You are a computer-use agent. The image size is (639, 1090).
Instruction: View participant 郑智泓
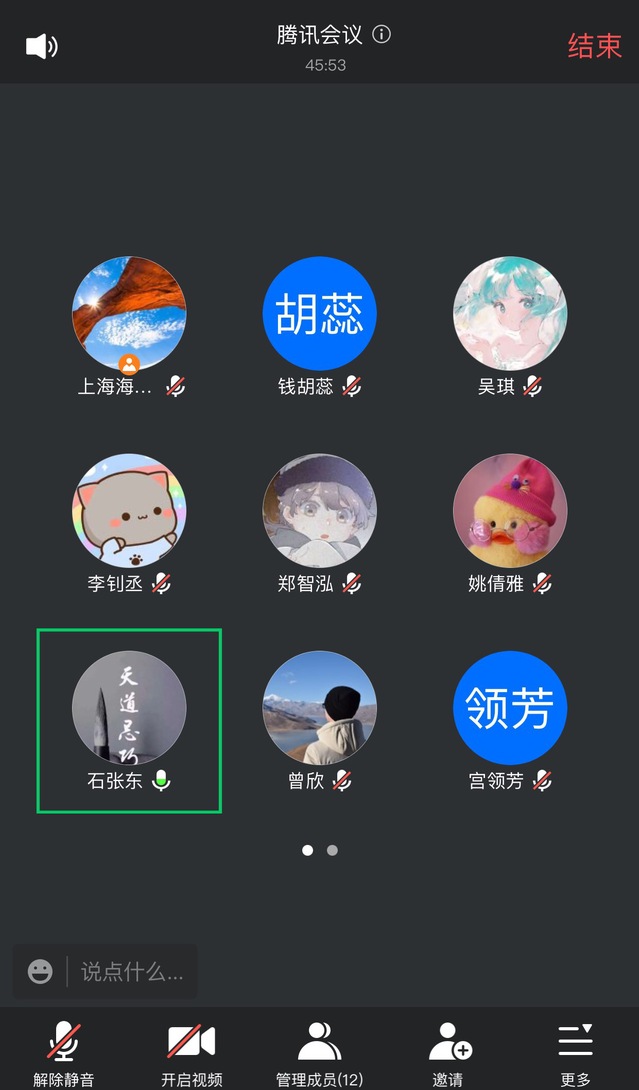coord(319,511)
